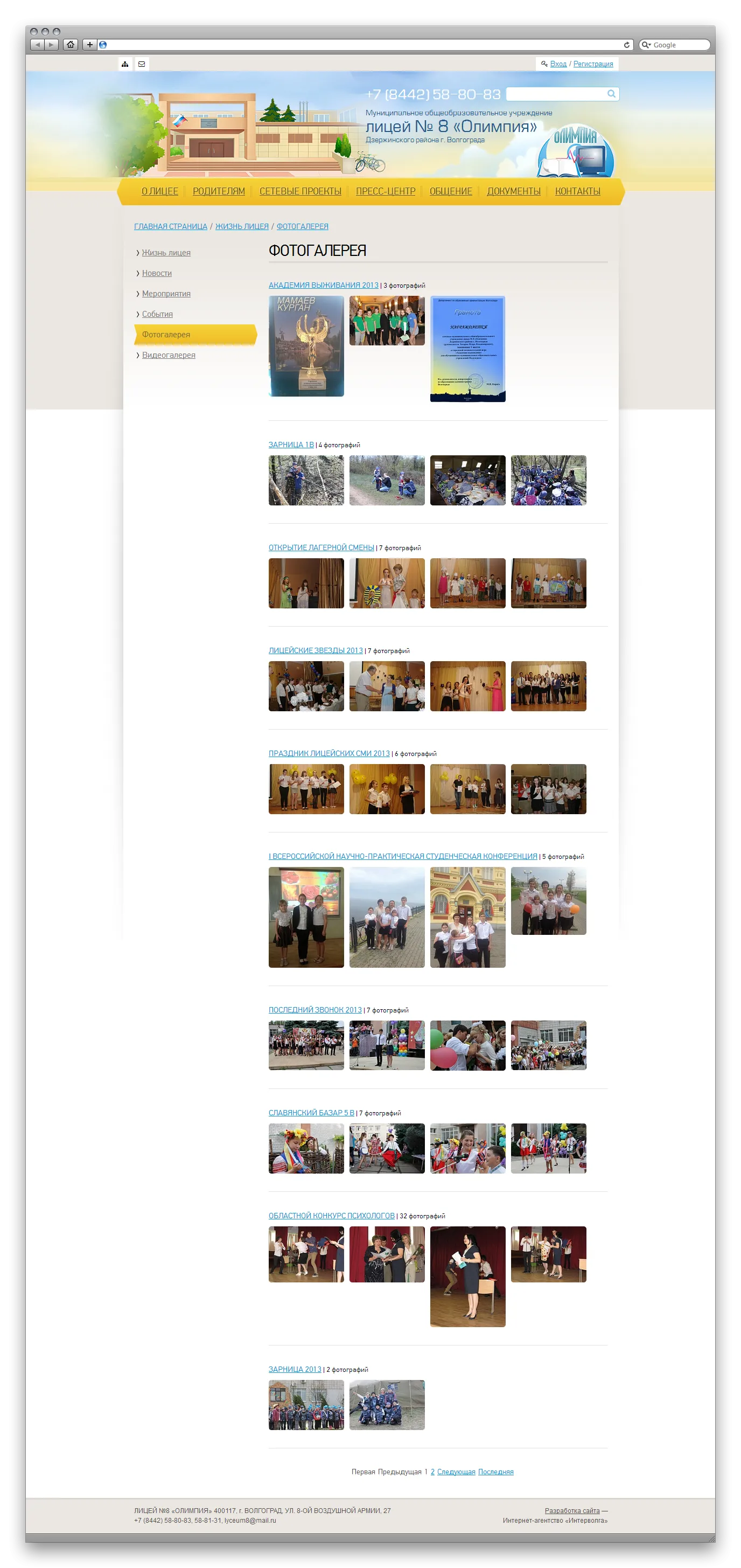
Task: Go to Видеогалерея in the sidebar
Action: click(x=169, y=356)
